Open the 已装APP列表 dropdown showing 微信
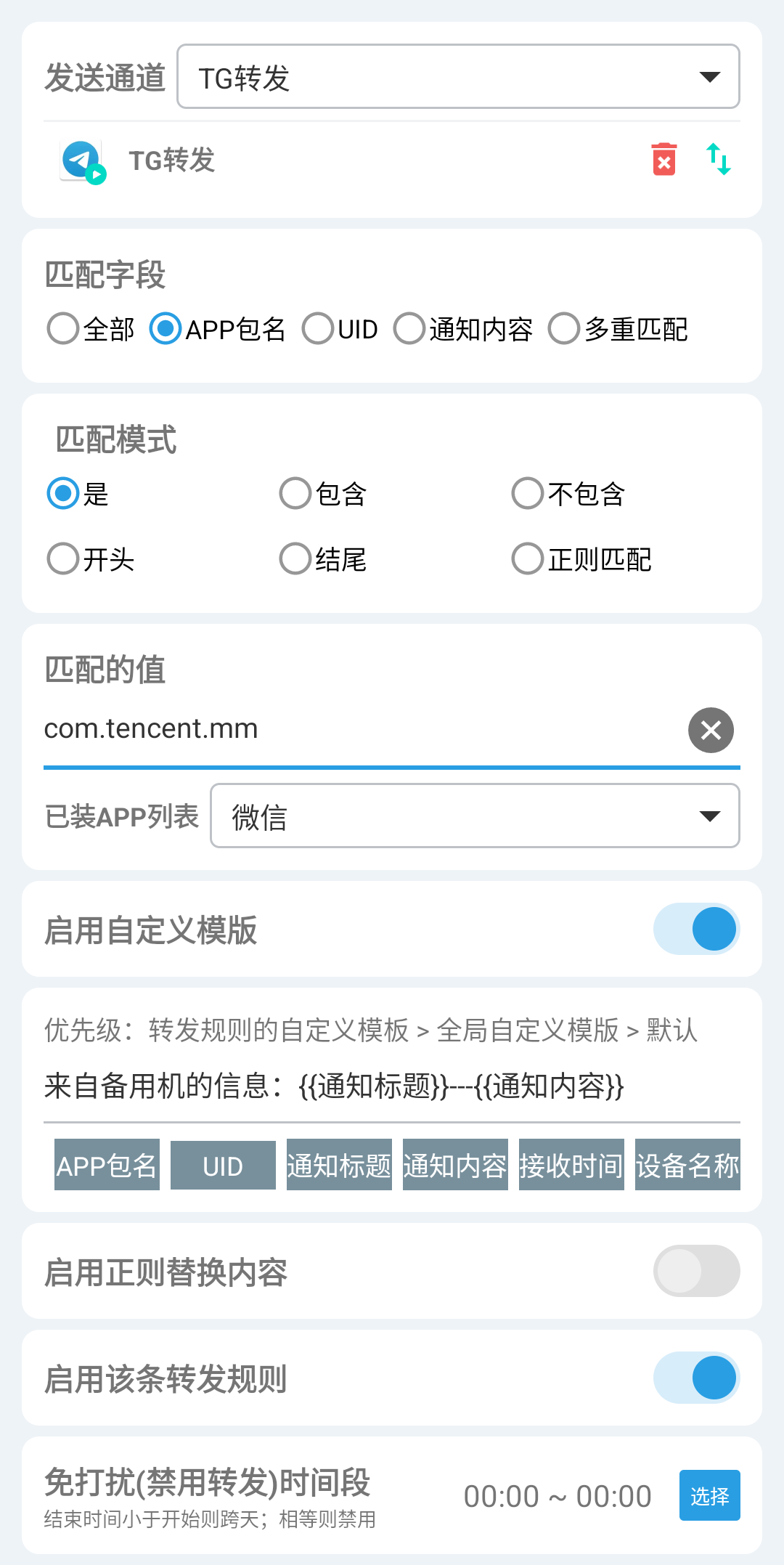Viewport: 784px width, 1565px height. pos(475,816)
